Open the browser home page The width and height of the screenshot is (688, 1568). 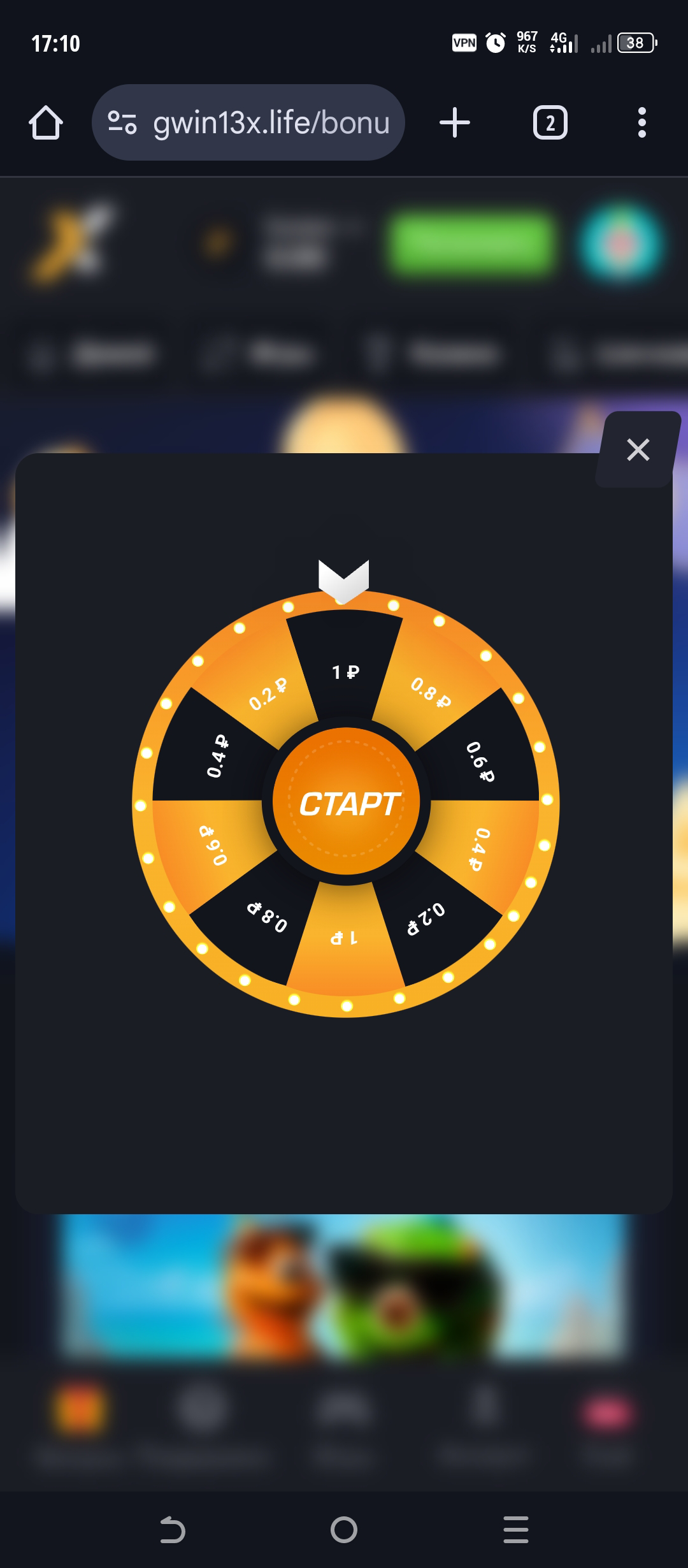(x=46, y=122)
